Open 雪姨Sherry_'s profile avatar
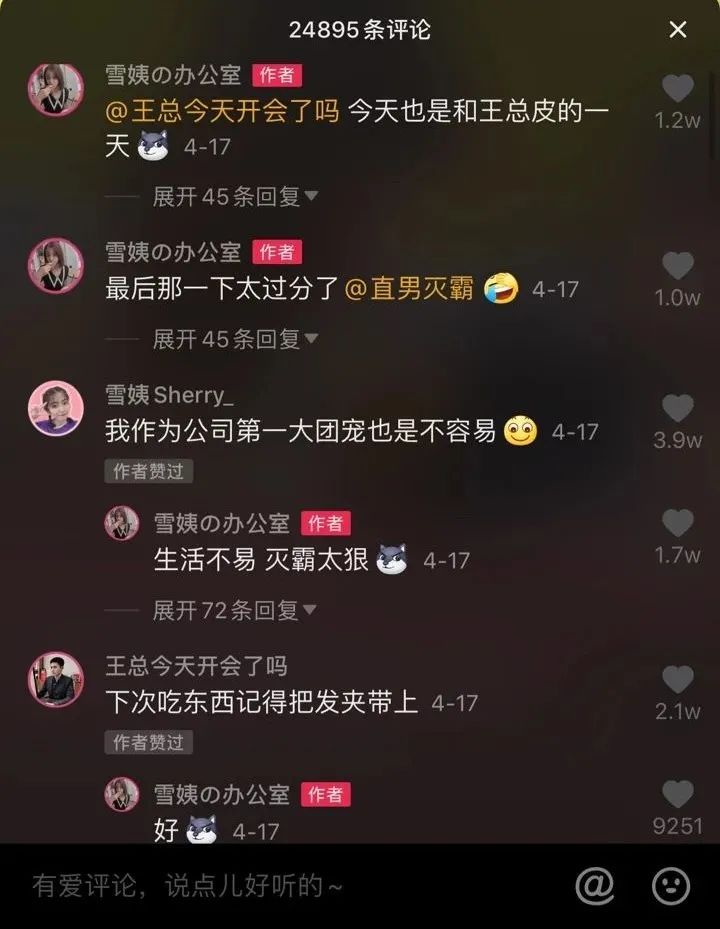720x929 pixels. (55, 408)
